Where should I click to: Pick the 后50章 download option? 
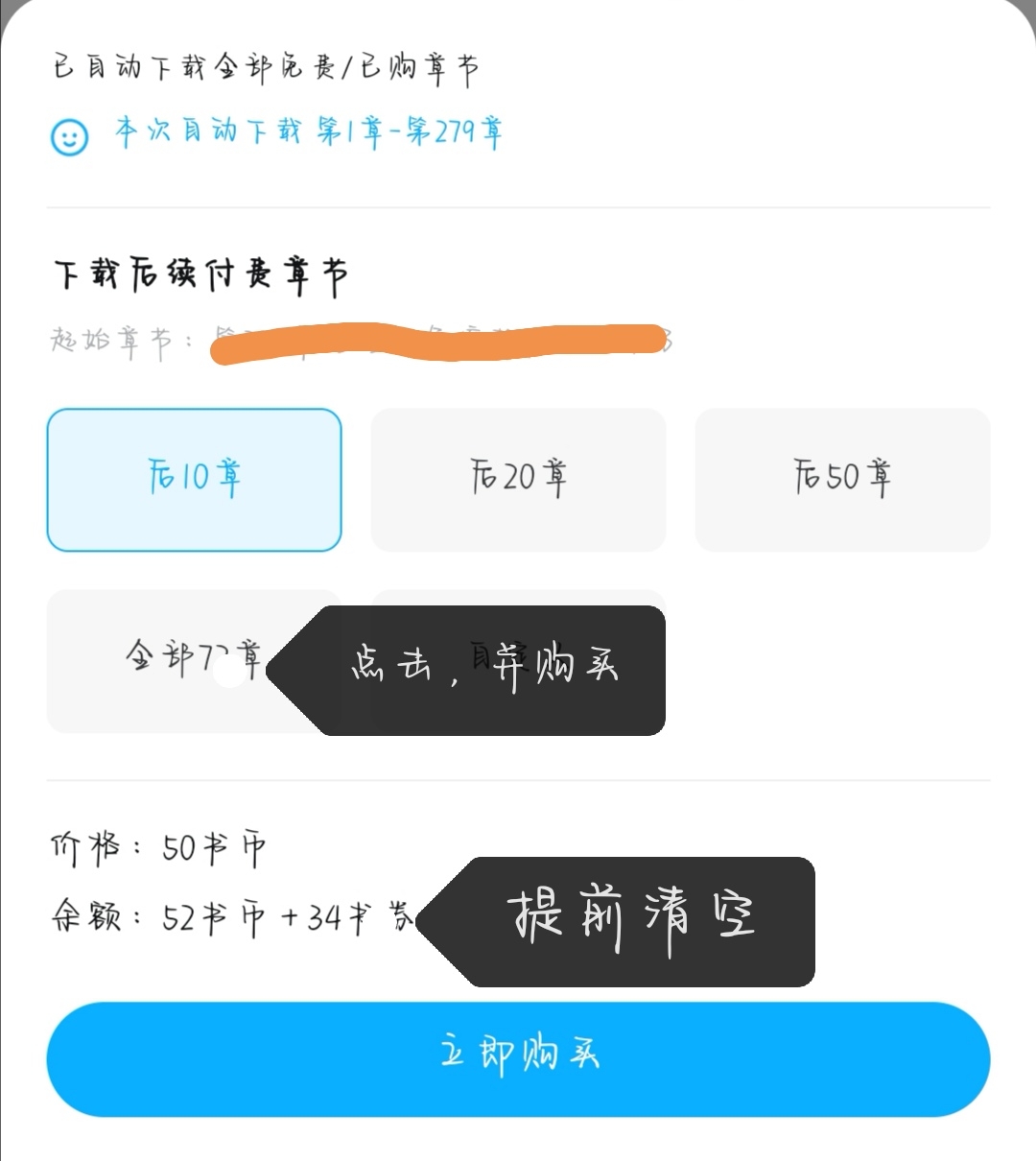[x=842, y=480]
